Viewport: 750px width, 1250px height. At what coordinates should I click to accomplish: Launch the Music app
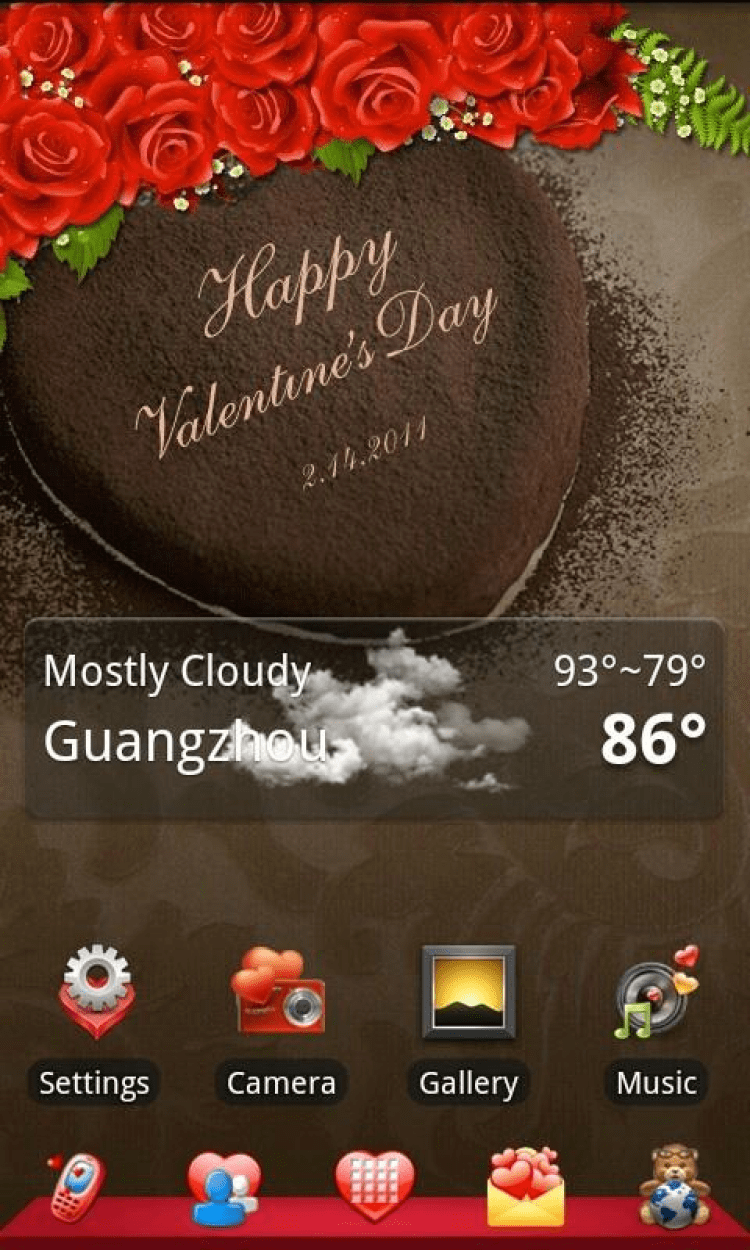(x=656, y=995)
